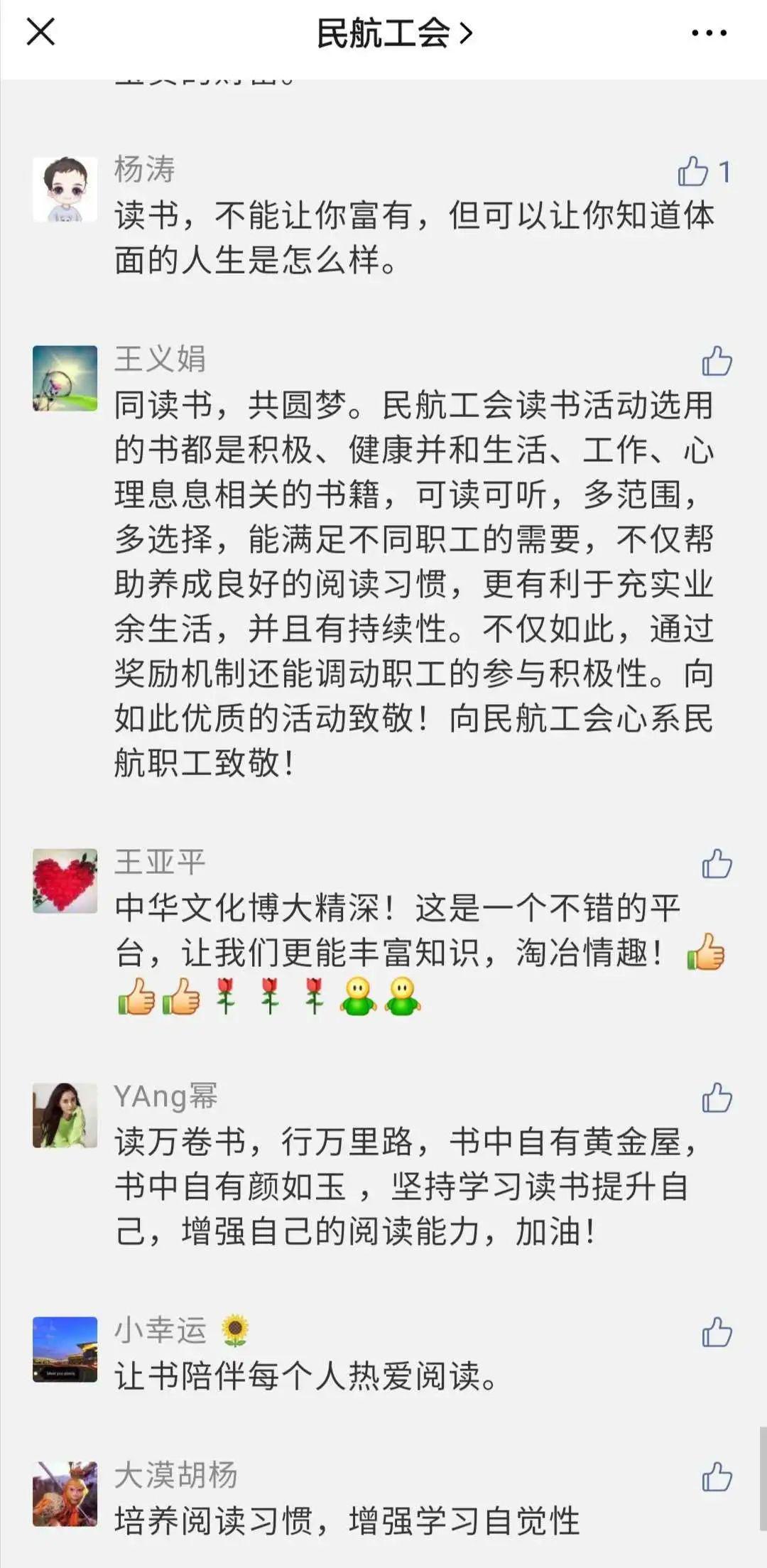Image resolution: width=767 pixels, height=1568 pixels.
Task: Tap the 民航工会 header title
Action: [376, 32]
